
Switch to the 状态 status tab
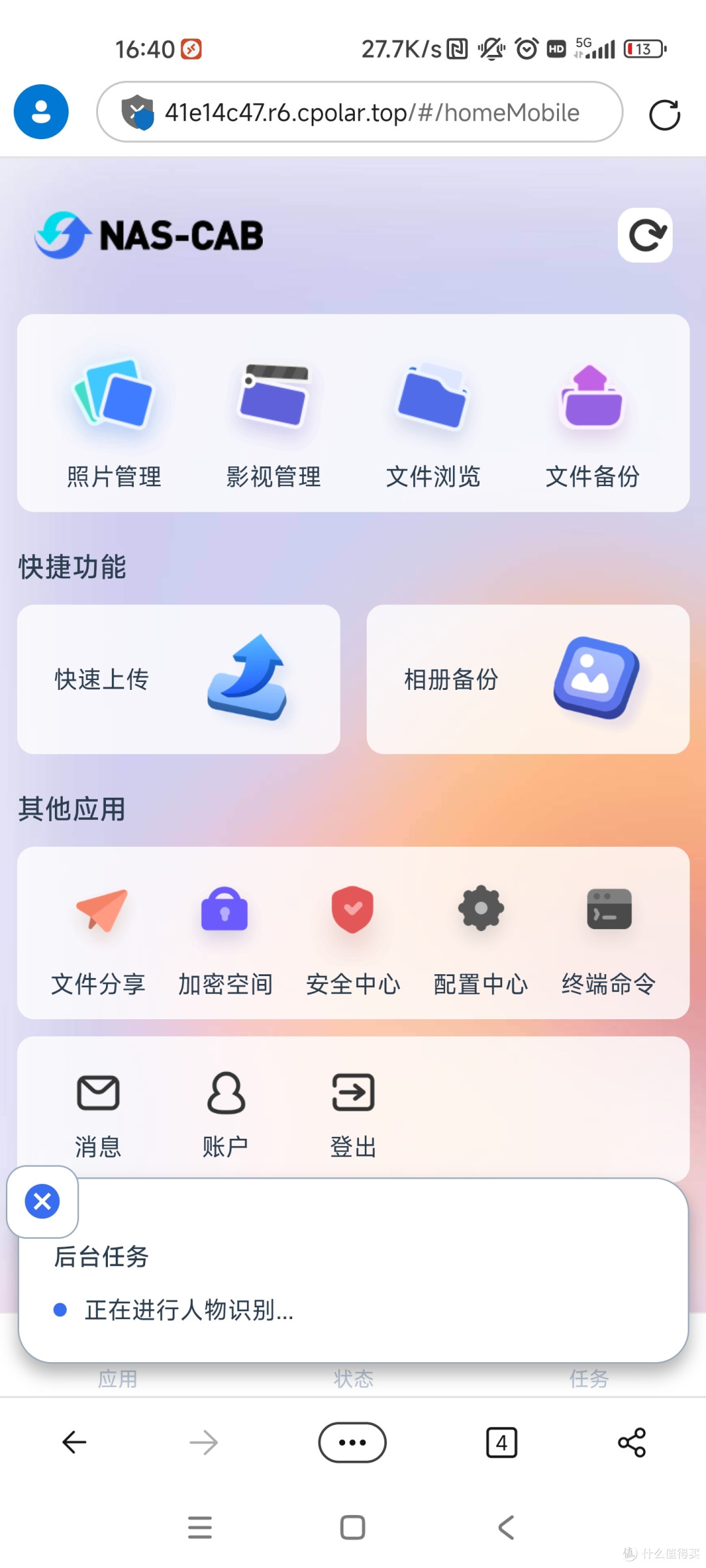click(x=353, y=1379)
